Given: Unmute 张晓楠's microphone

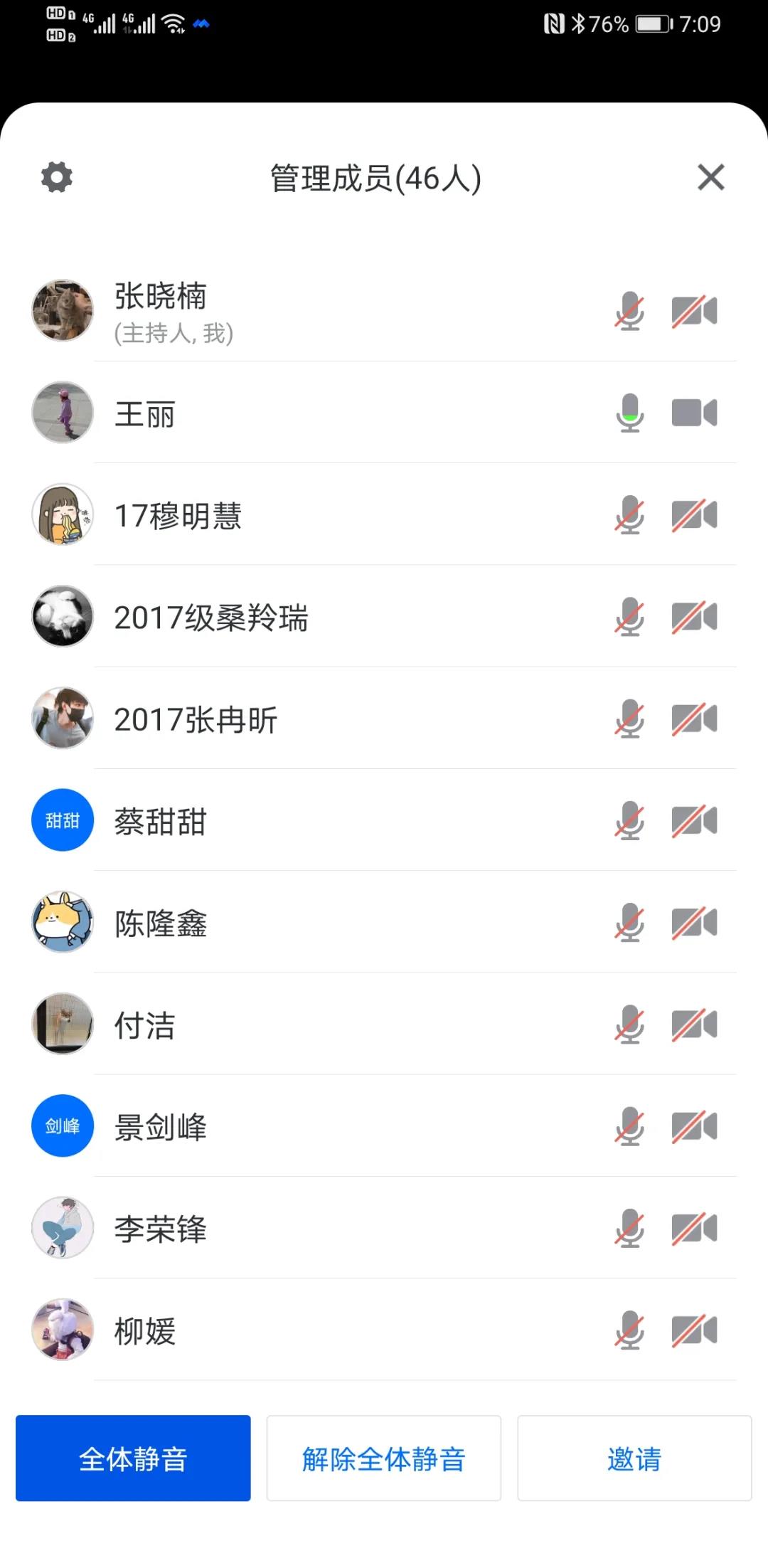Looking at the screenshot, I should 630,311.
